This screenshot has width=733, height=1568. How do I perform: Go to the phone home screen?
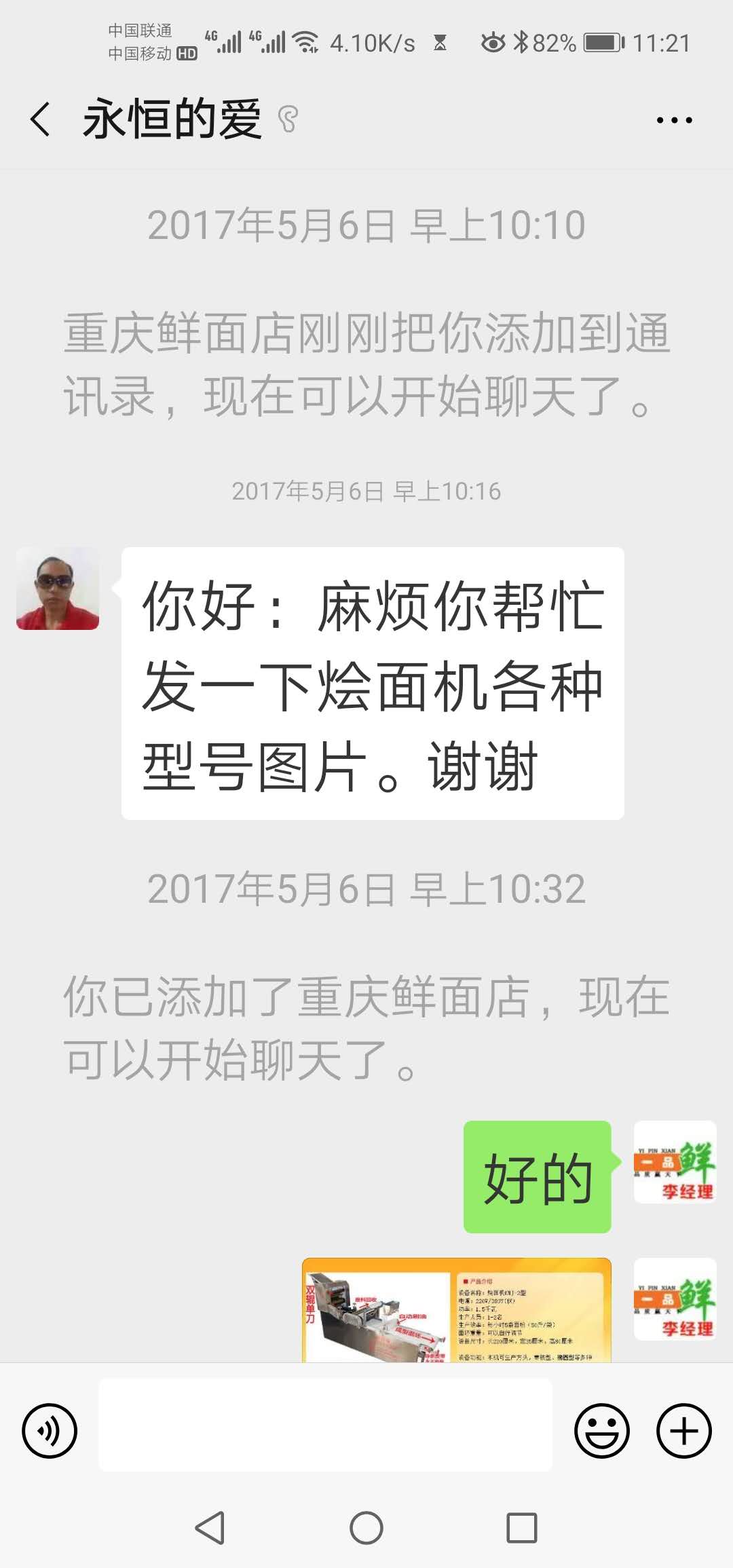pyautogui.click(x=366, y=1528)
